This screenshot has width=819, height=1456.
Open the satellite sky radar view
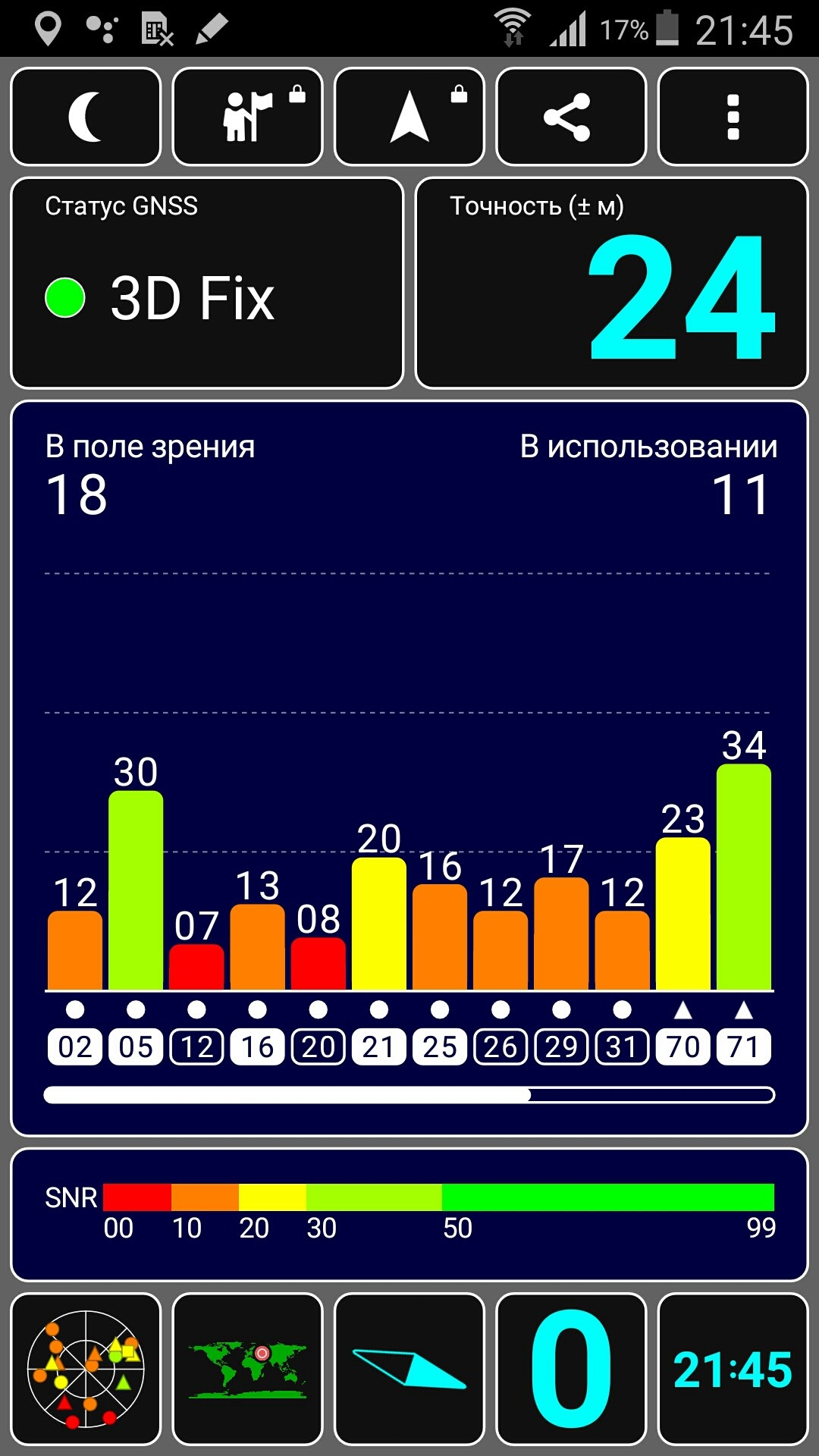[86, 1369]
